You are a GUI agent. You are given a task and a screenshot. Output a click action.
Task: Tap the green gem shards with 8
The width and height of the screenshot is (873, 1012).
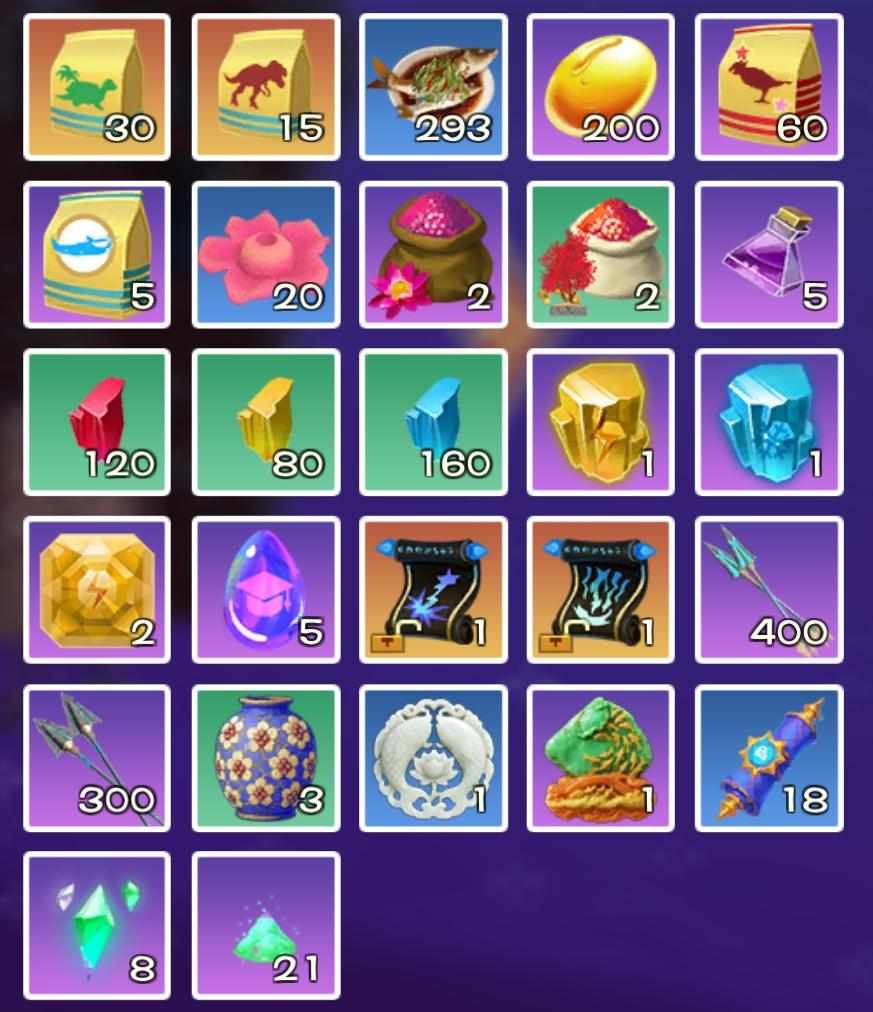click(97, 925)
